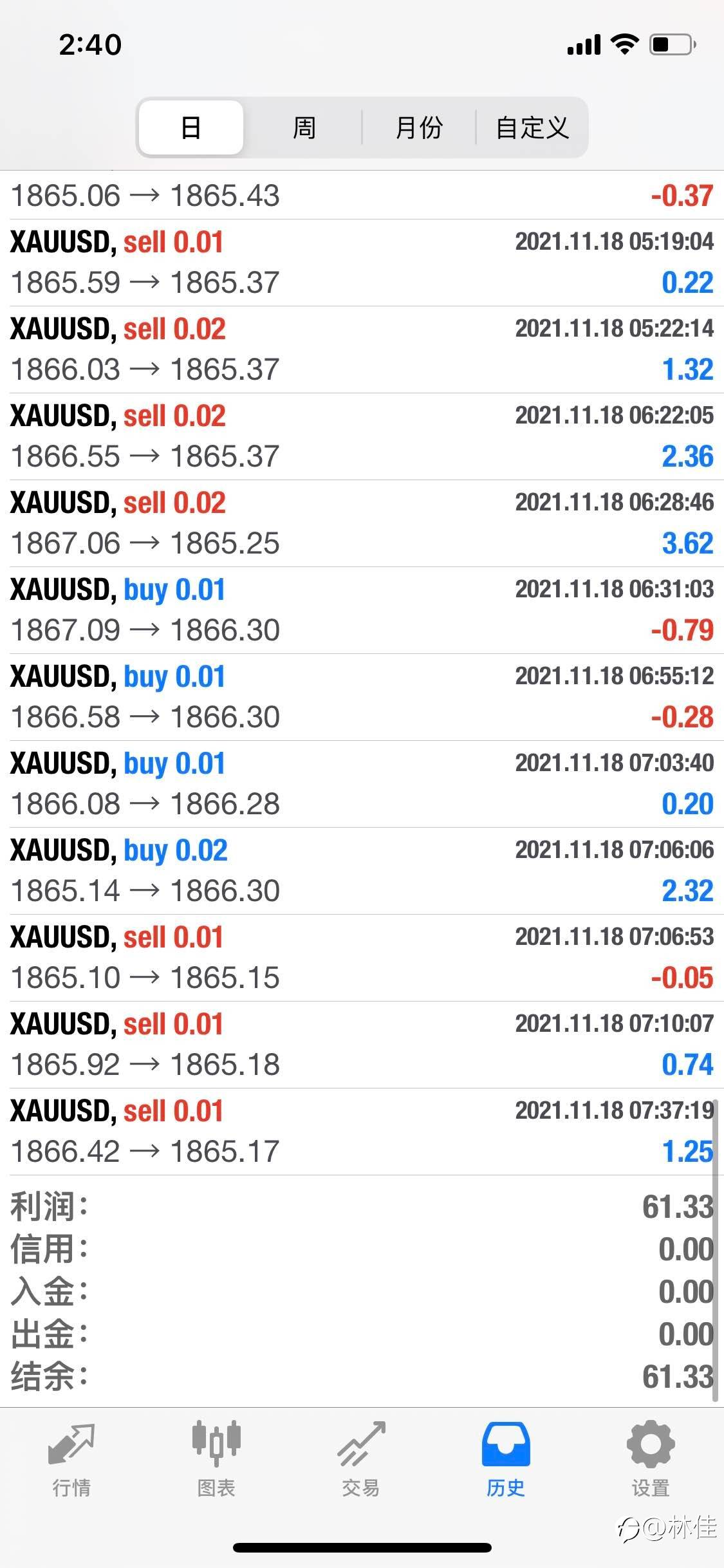Open the sell 0.01 trade at 05:19:04
Screen dimensions: 724x1568
click(362, 263)
